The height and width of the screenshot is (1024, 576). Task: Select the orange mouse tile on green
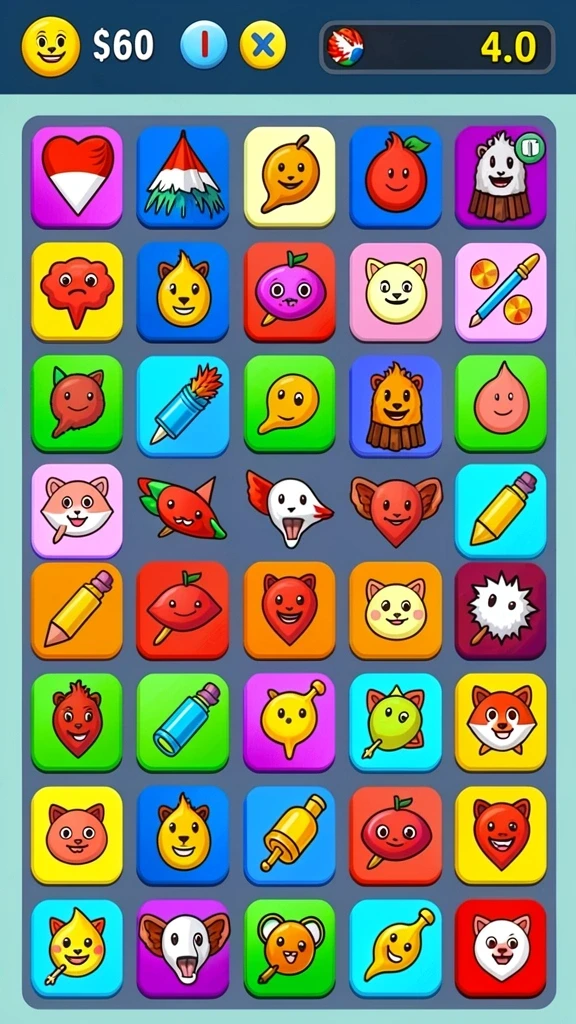[x=289, y=948]
